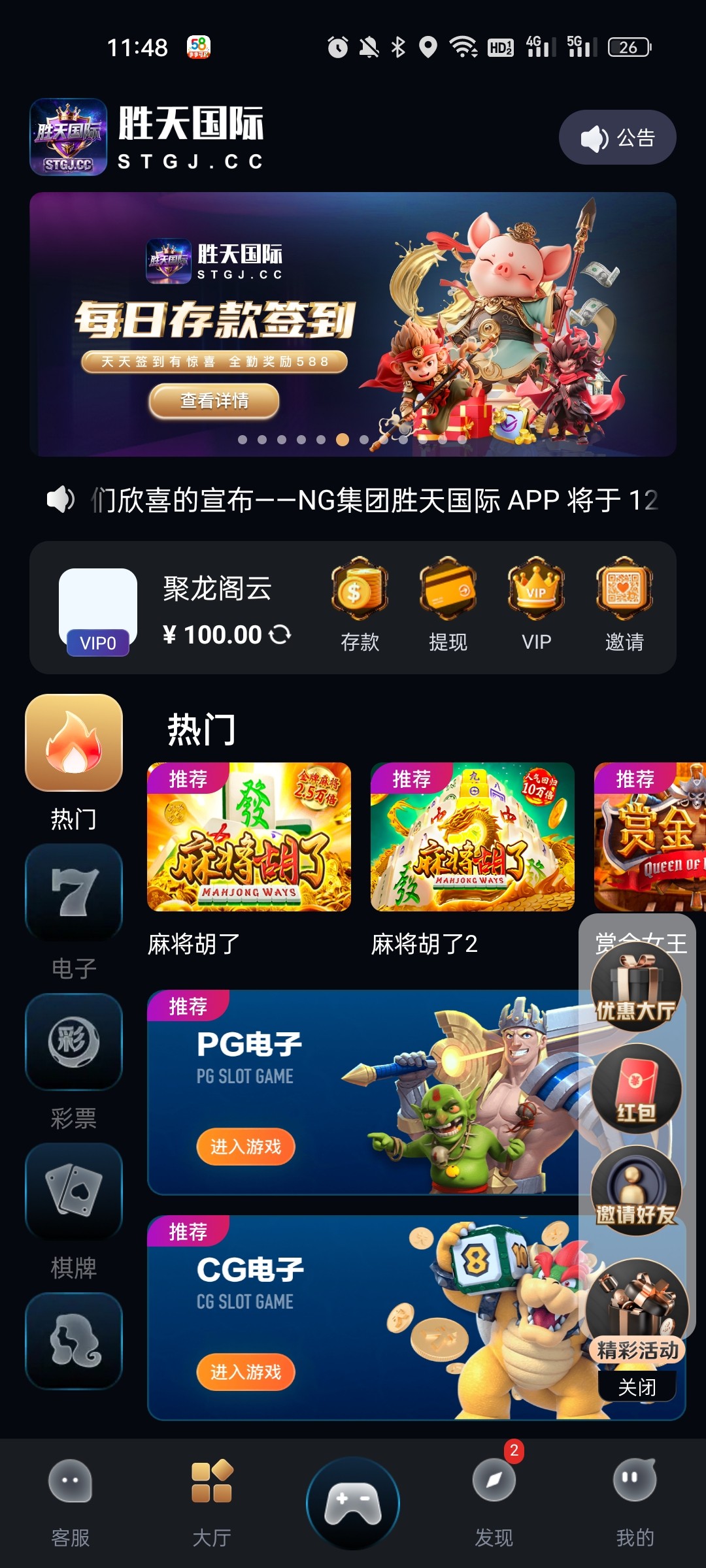Tap the announcement speaker beside the marquee
The image size is (706, 1568).
pos(59,499)
